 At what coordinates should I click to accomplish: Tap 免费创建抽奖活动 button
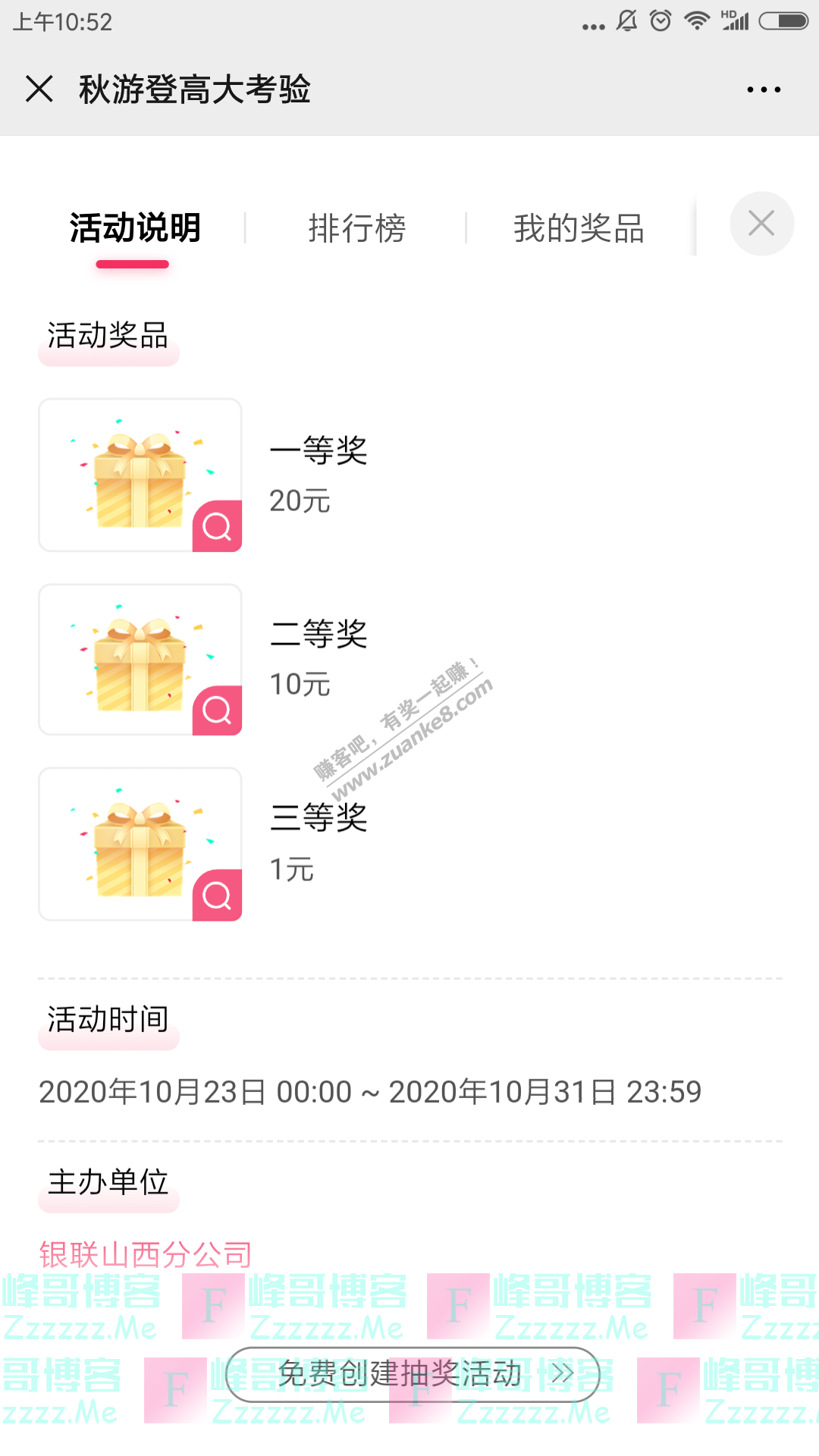click(413, 1374)
